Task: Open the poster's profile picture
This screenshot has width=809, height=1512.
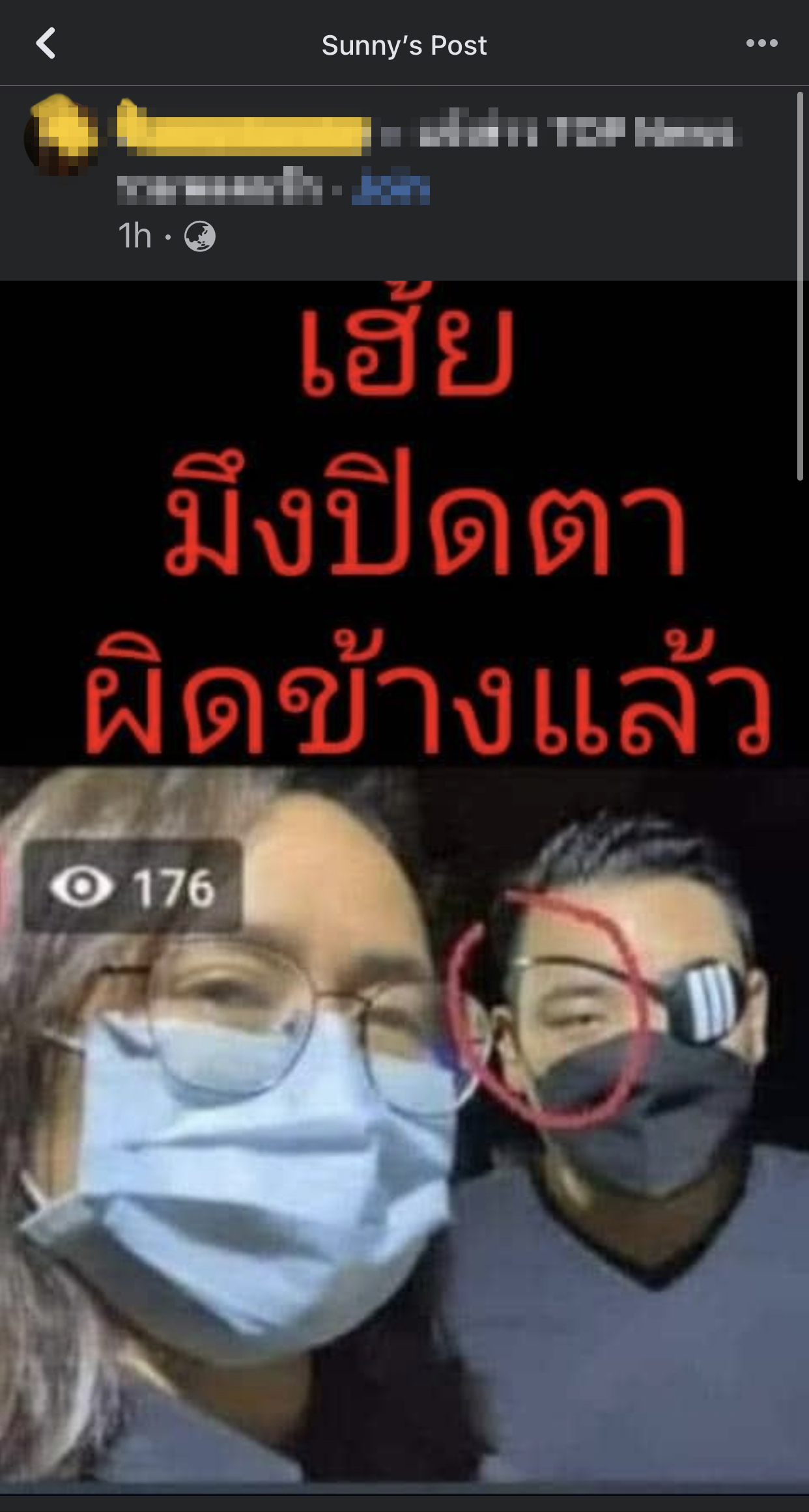Action: [61, 135]
